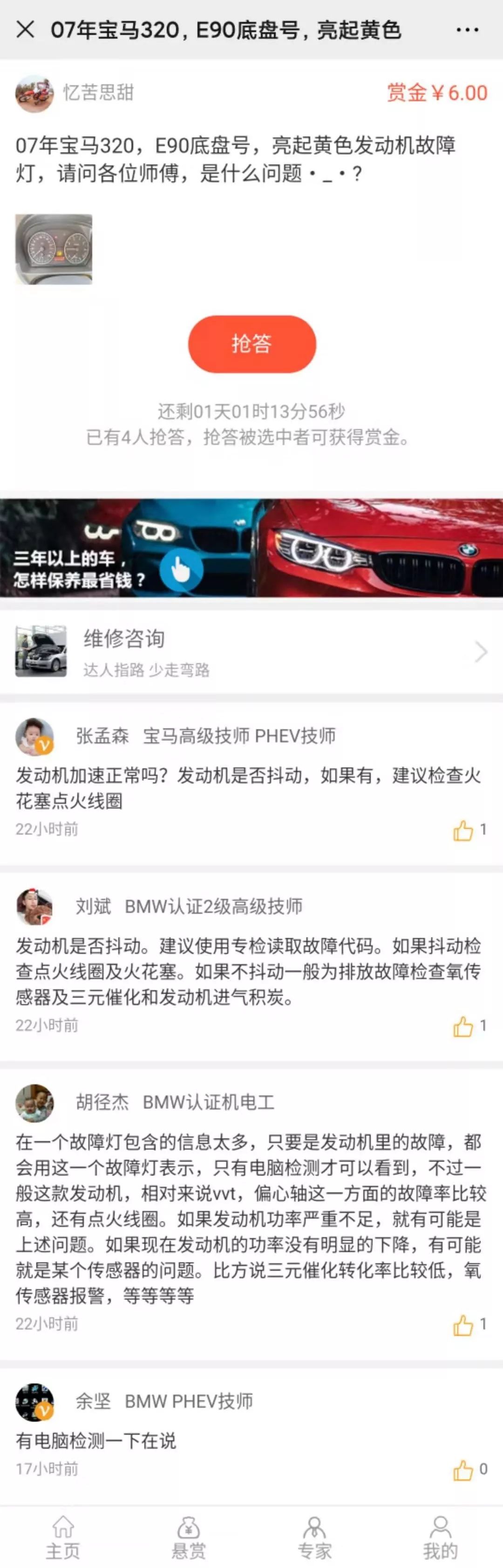The height and width of the screenshot is (1568, 503).
Task: Like 胡径杰's answer
Action: (463, 1325)
